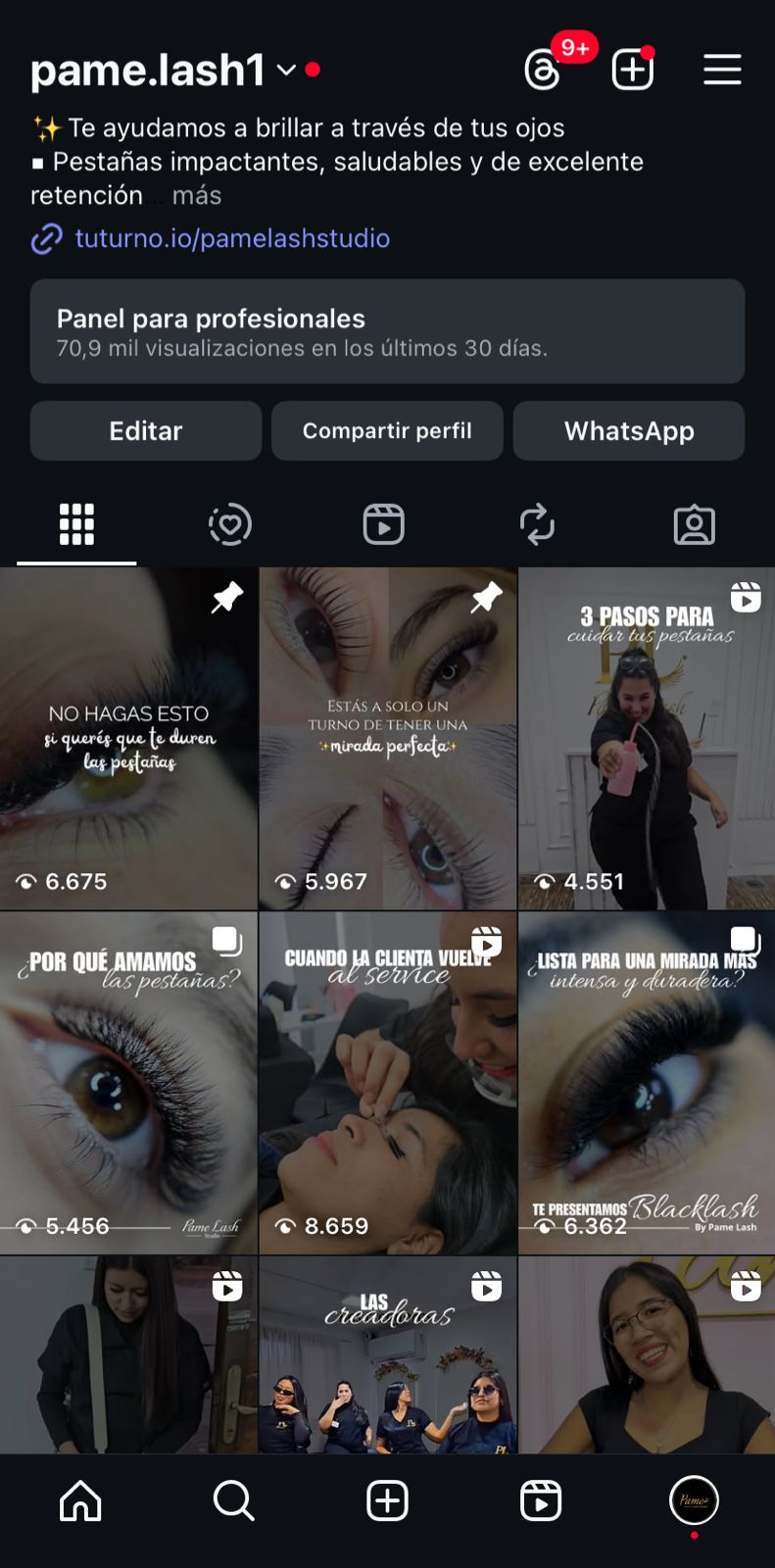The image size is (775, 1568).
Task: Open the Search explore tab
Action: (x=233, y=1500)
